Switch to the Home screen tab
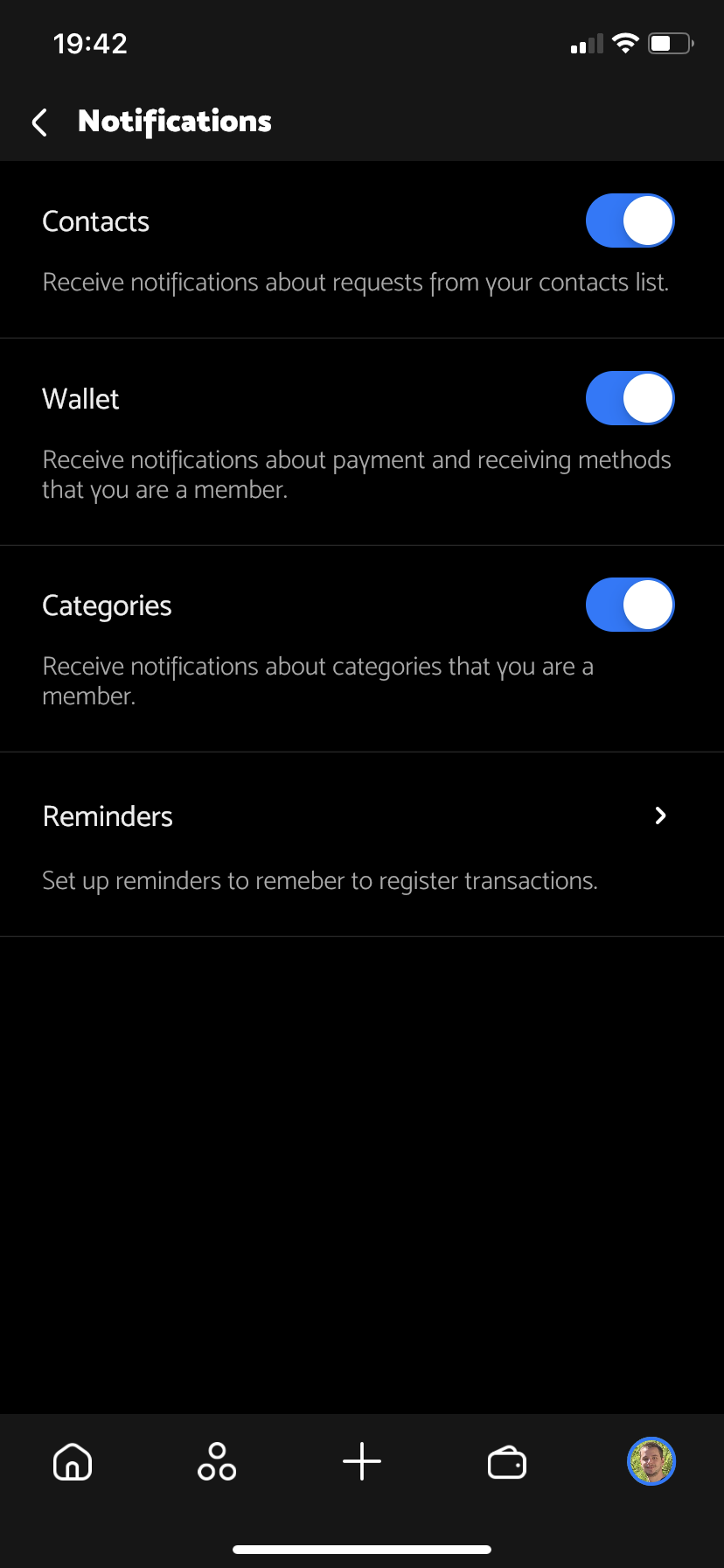Screen dimensions: 724x1568 [73, 1461]
